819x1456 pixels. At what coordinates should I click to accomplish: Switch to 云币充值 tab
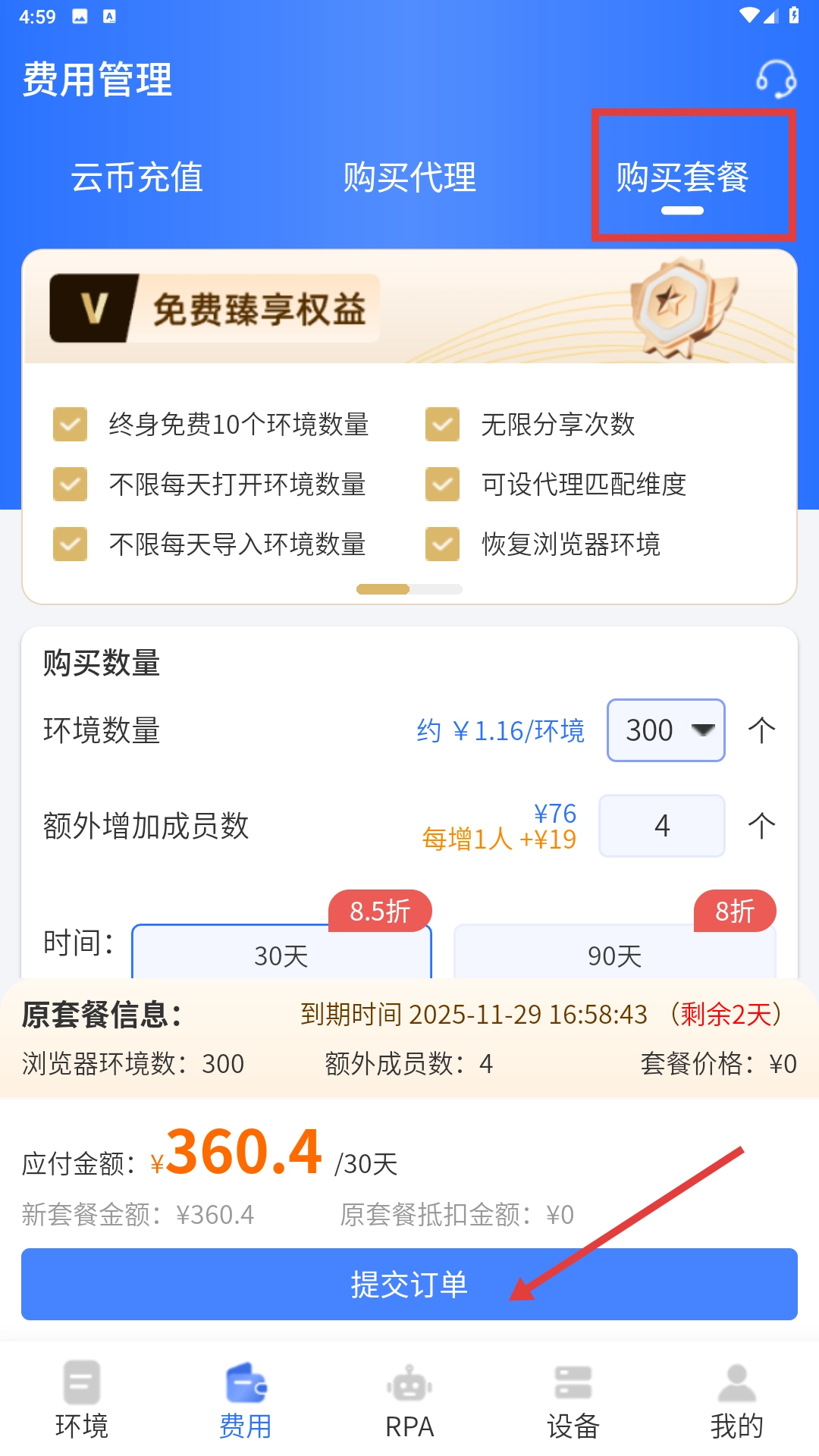point(136,177)
